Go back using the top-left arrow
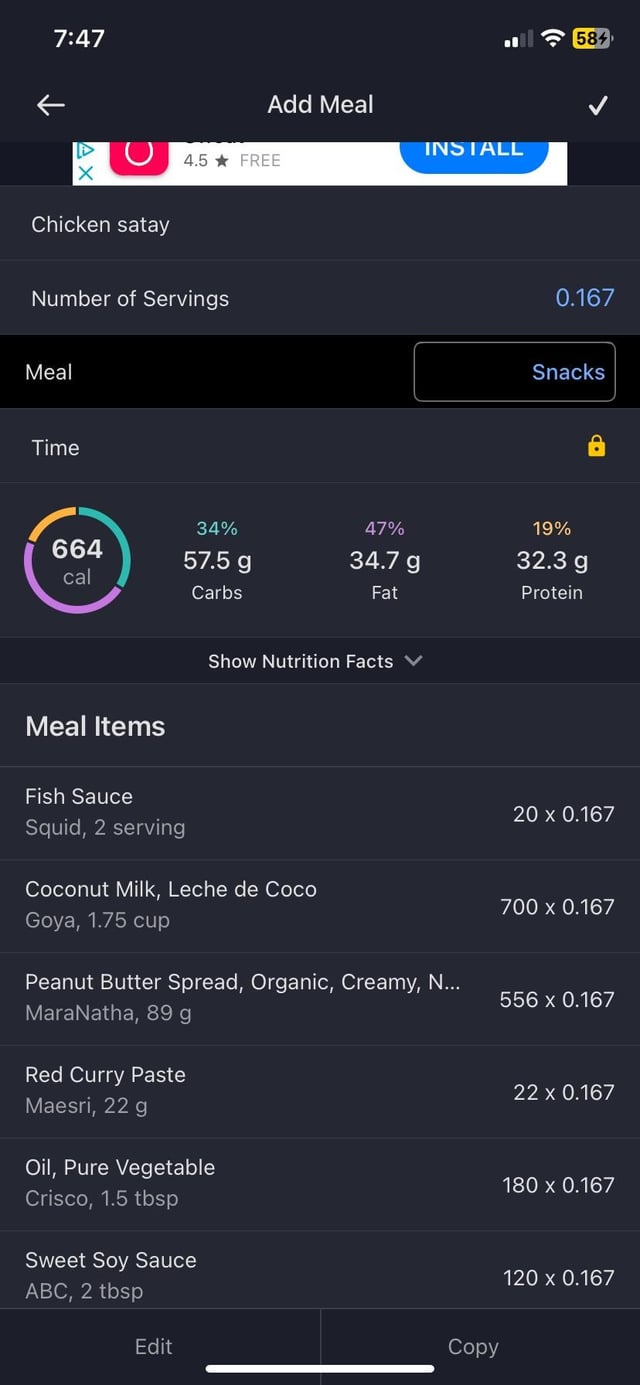This screenshot has width=640, height=1385. (x=51, y=105)
